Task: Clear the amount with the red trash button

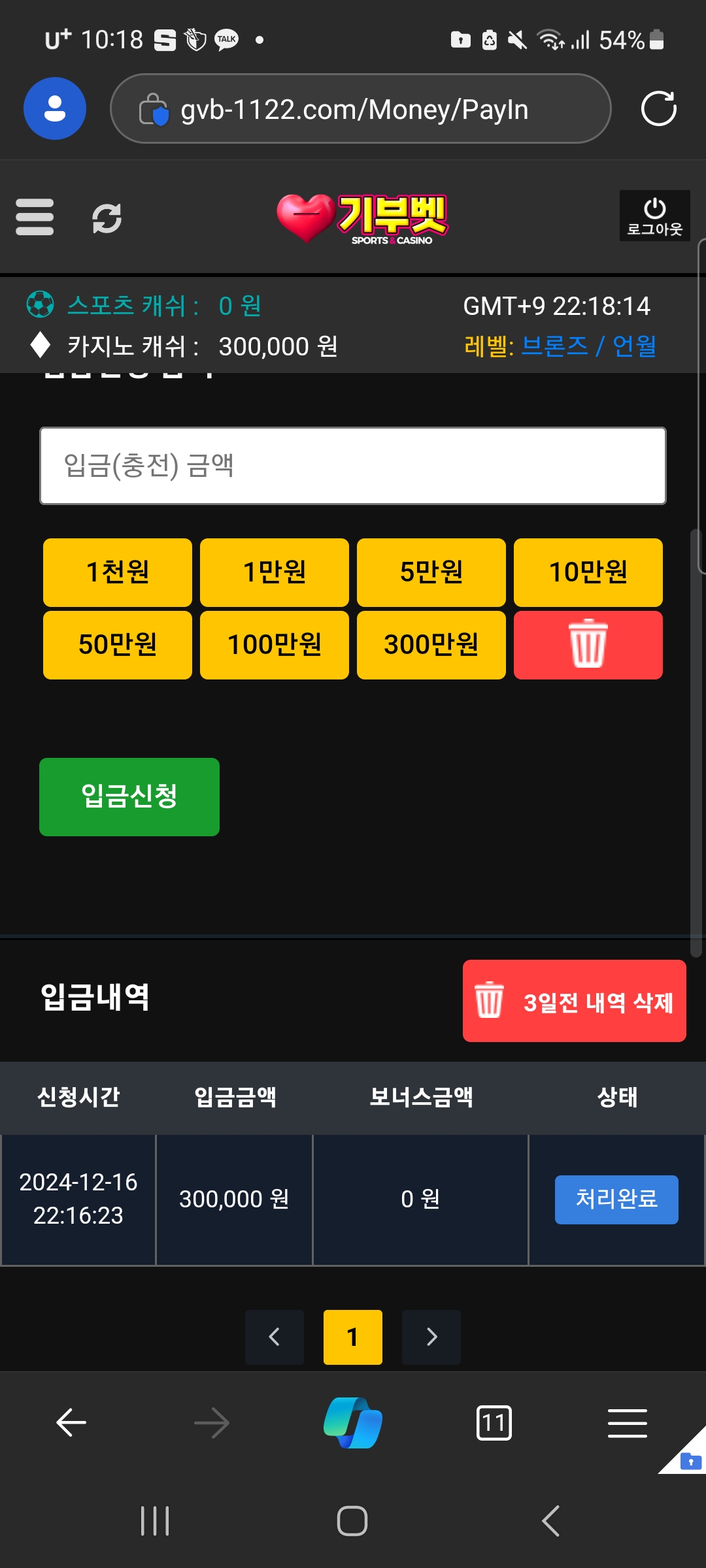Action: tap(588, 645)
